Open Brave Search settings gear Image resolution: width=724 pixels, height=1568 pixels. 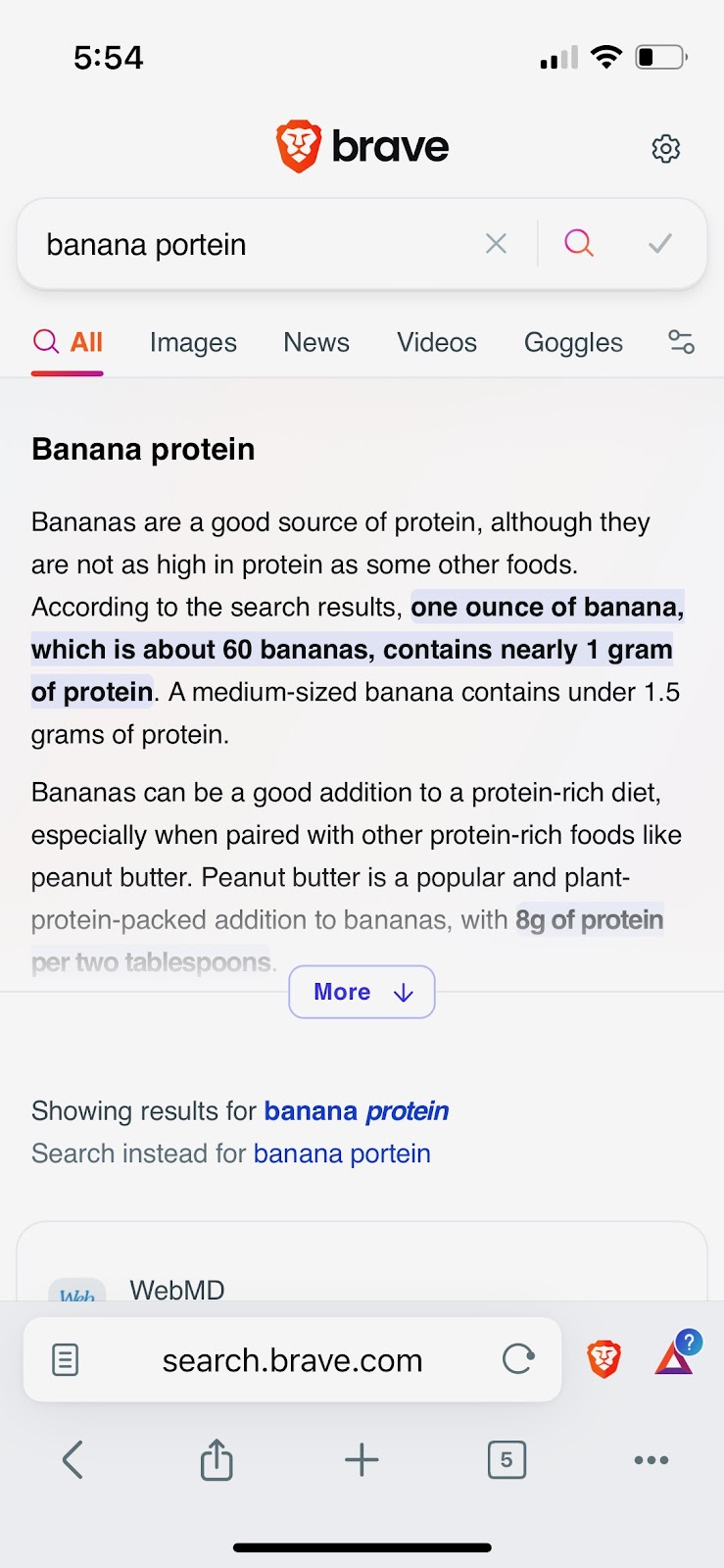(x=666, y=149)
